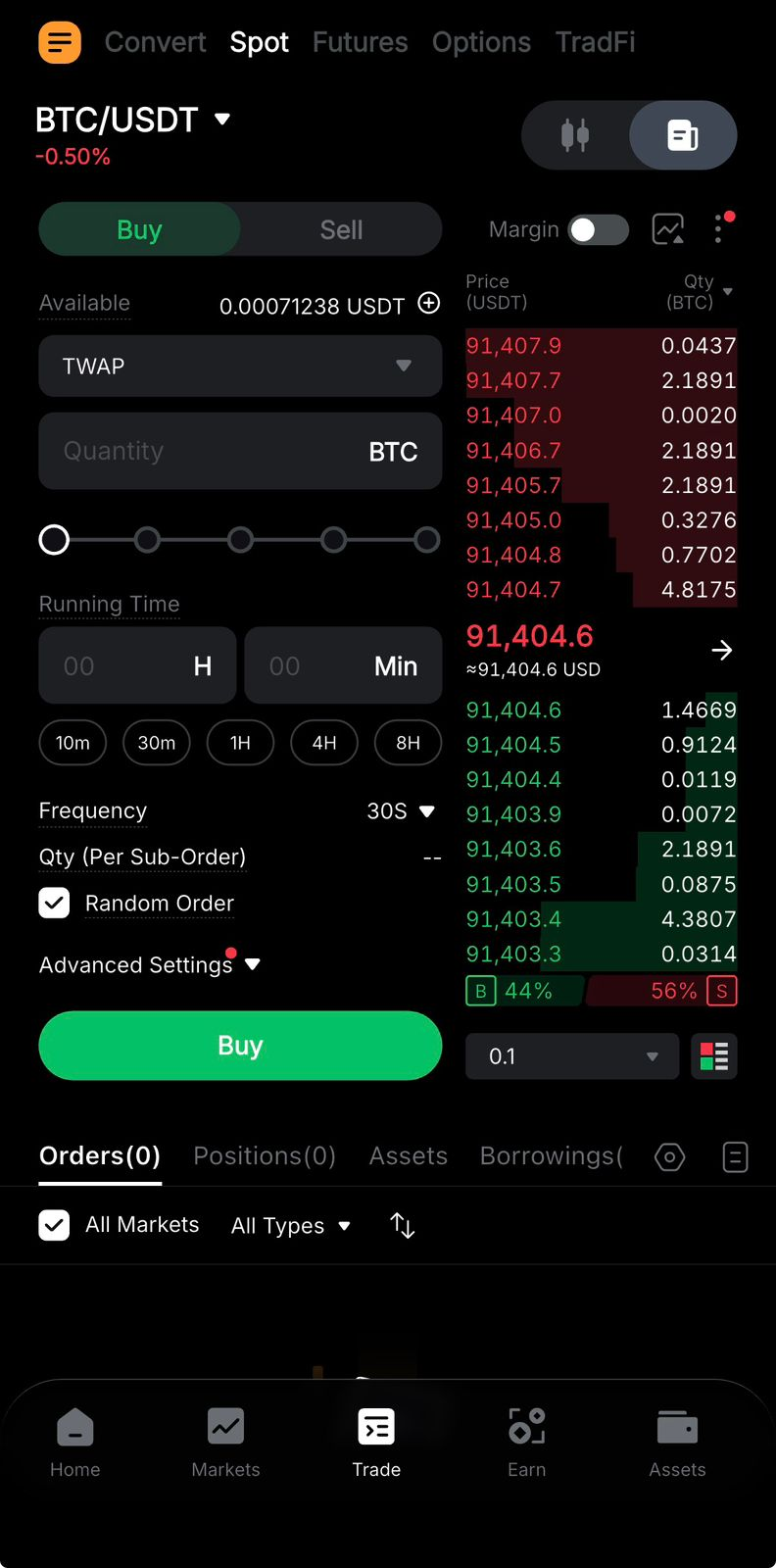Set quantity to zero using the leftmost slider dot
This screenshot has width=776, height=1568.
tap(54, 539)
